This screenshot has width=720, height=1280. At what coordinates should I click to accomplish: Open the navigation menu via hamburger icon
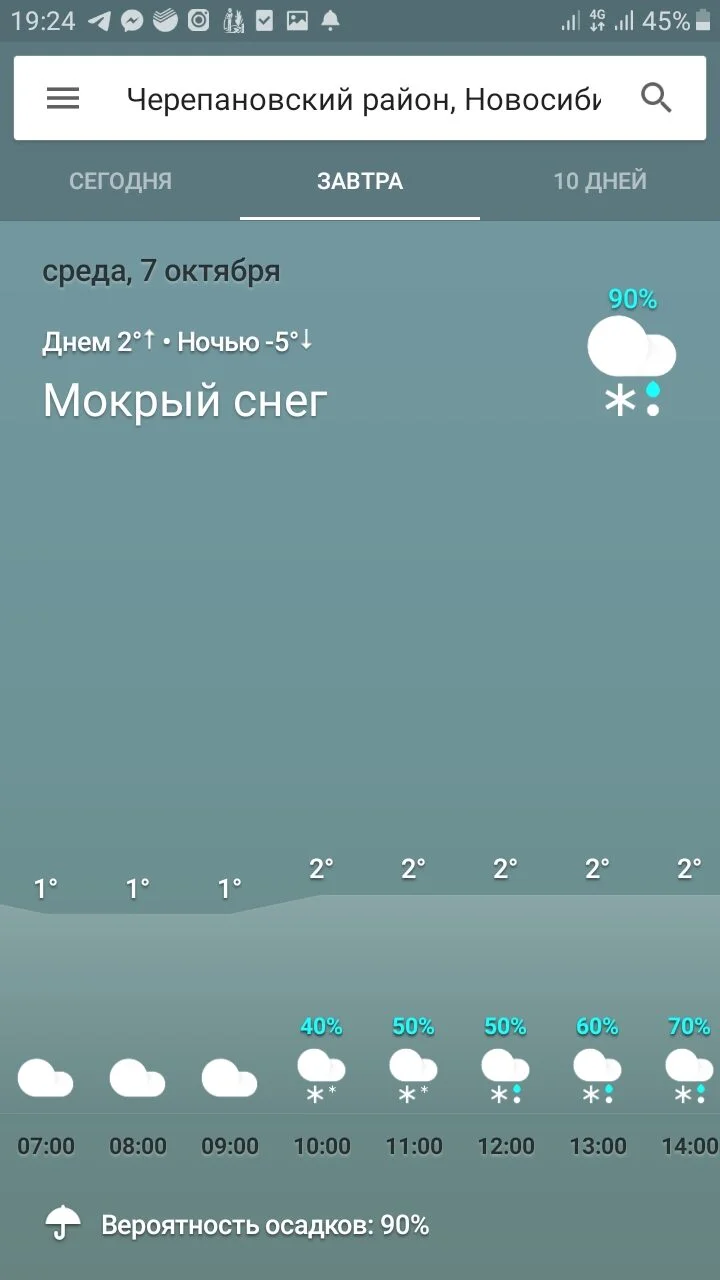tap(62, 97)
